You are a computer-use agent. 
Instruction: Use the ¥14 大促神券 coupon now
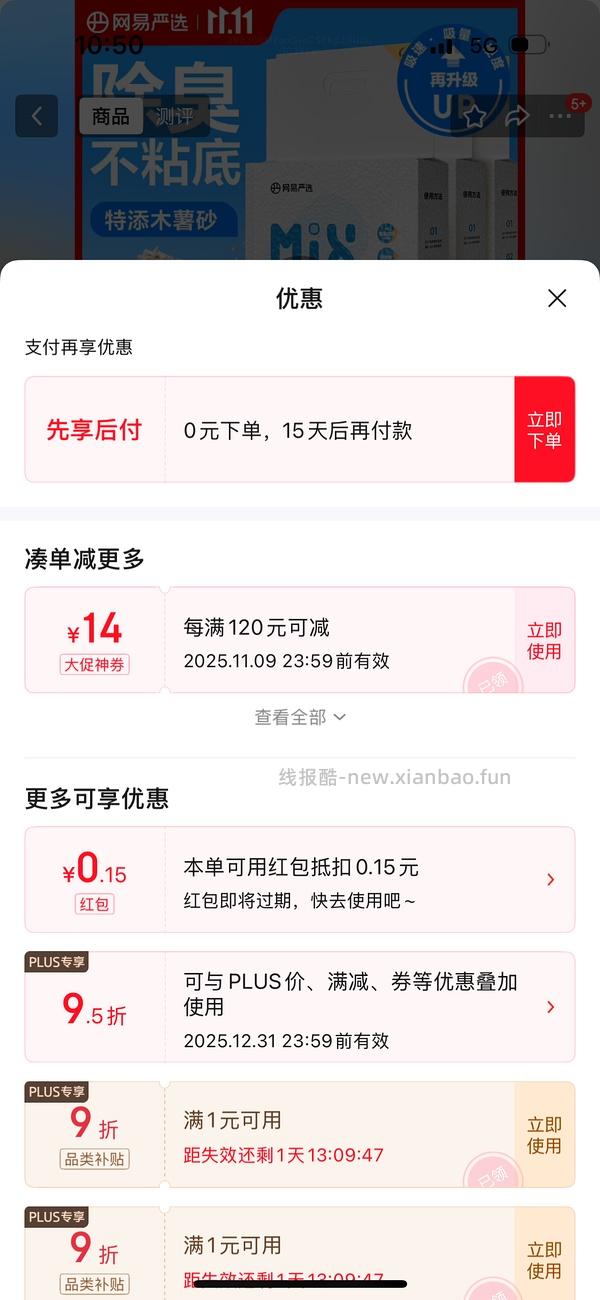tap(545, 640)
